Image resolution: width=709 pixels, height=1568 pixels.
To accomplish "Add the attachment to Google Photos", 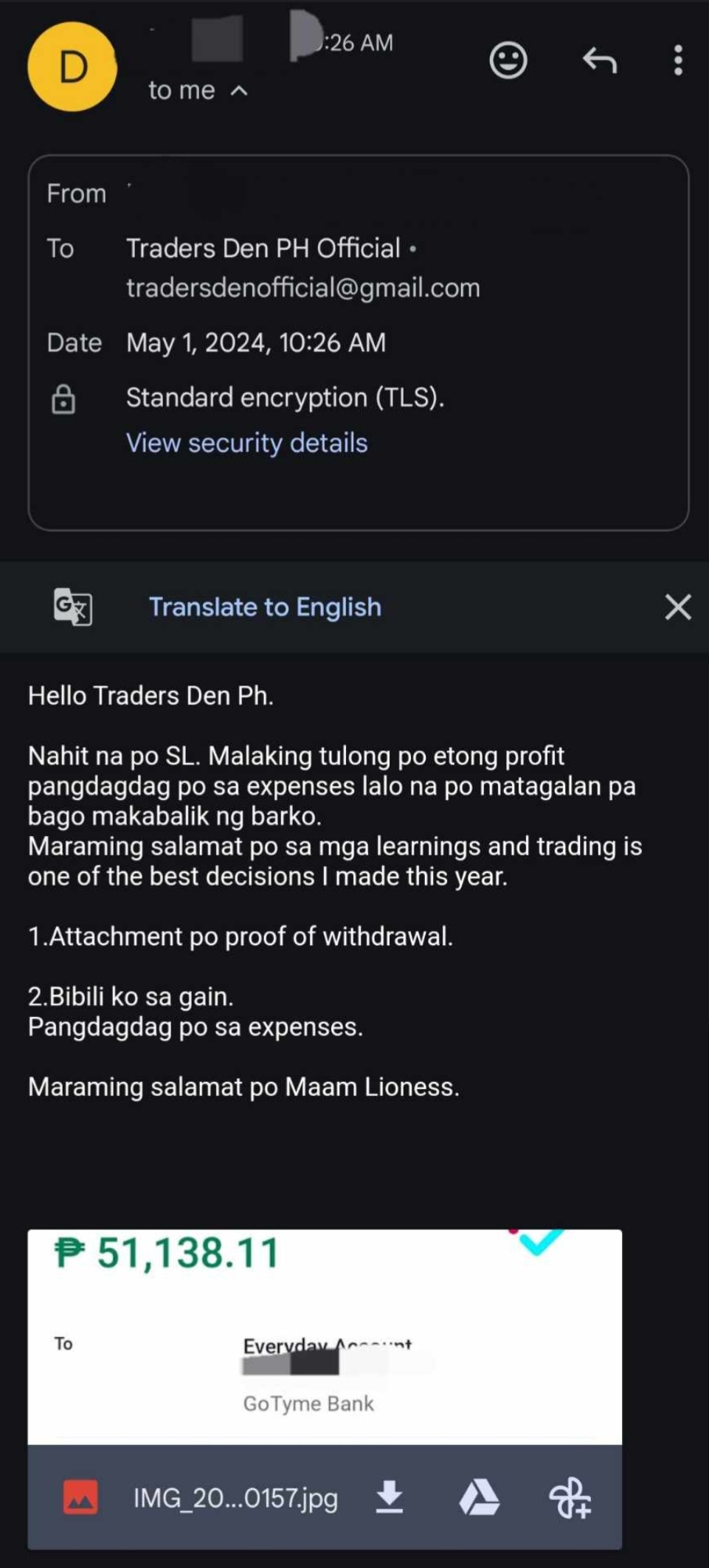I will (x=570, y=1497).
